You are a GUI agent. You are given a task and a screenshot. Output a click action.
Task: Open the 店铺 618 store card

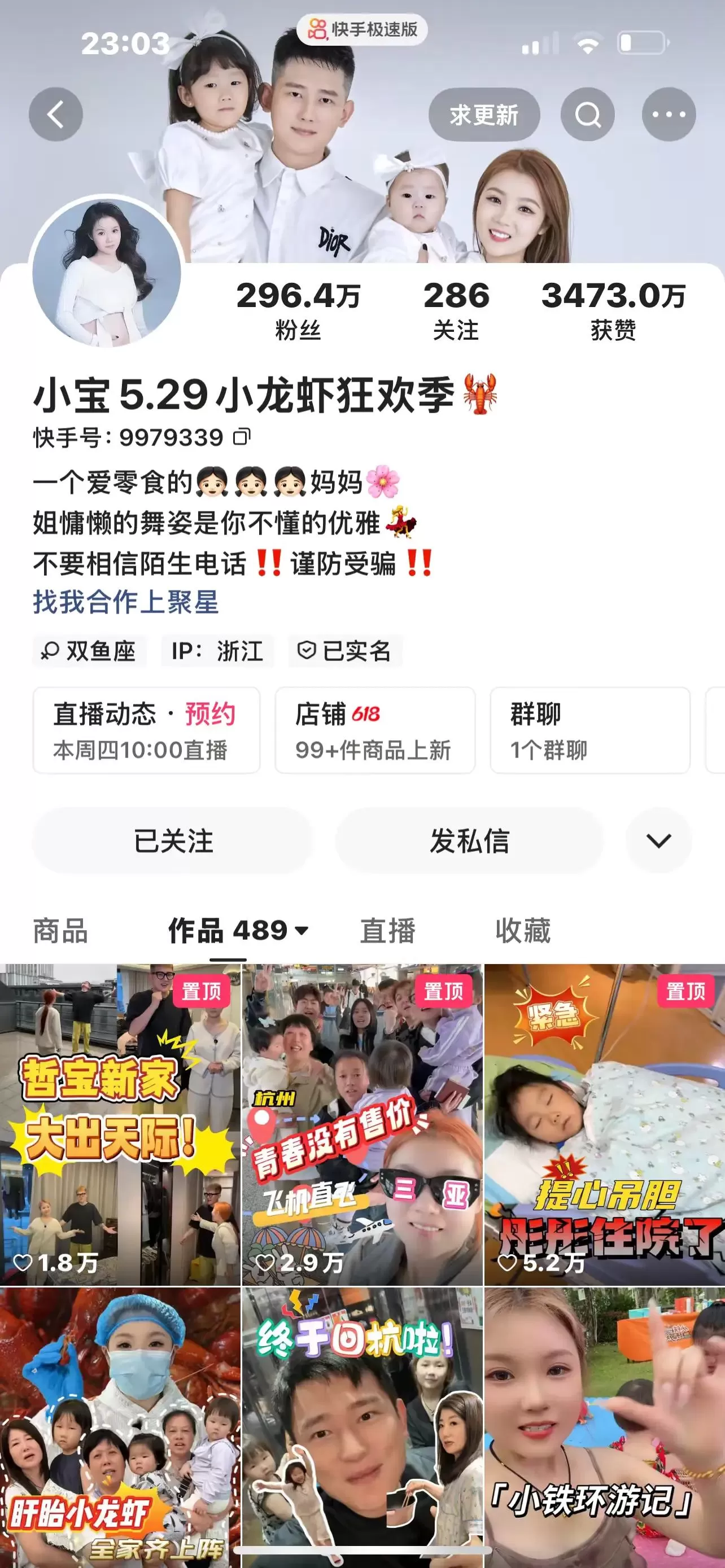[374, 730]
